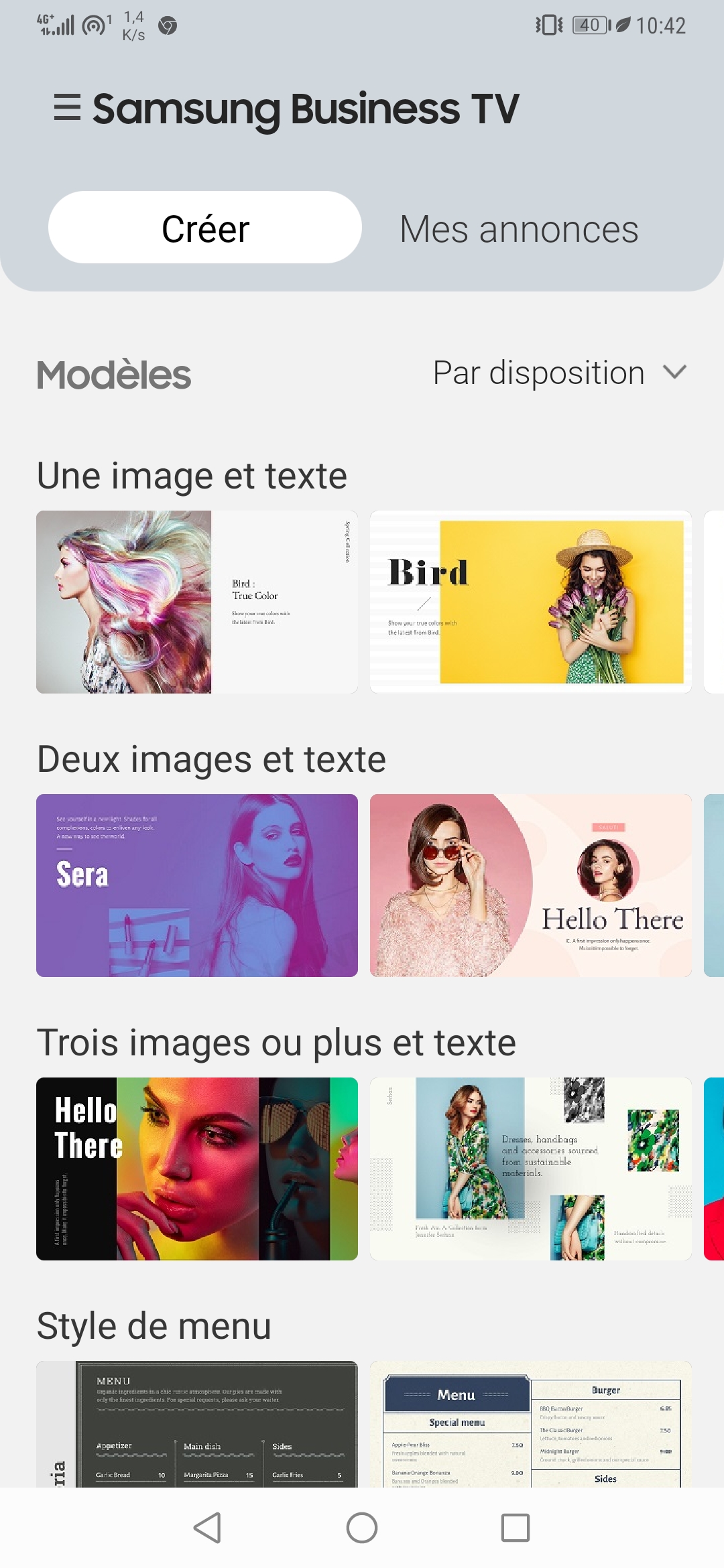Select the pink Hello There template
Image resolution: width=724 pixels, height=1568 pixels.
pyautogui.click(x=530, y=885)
